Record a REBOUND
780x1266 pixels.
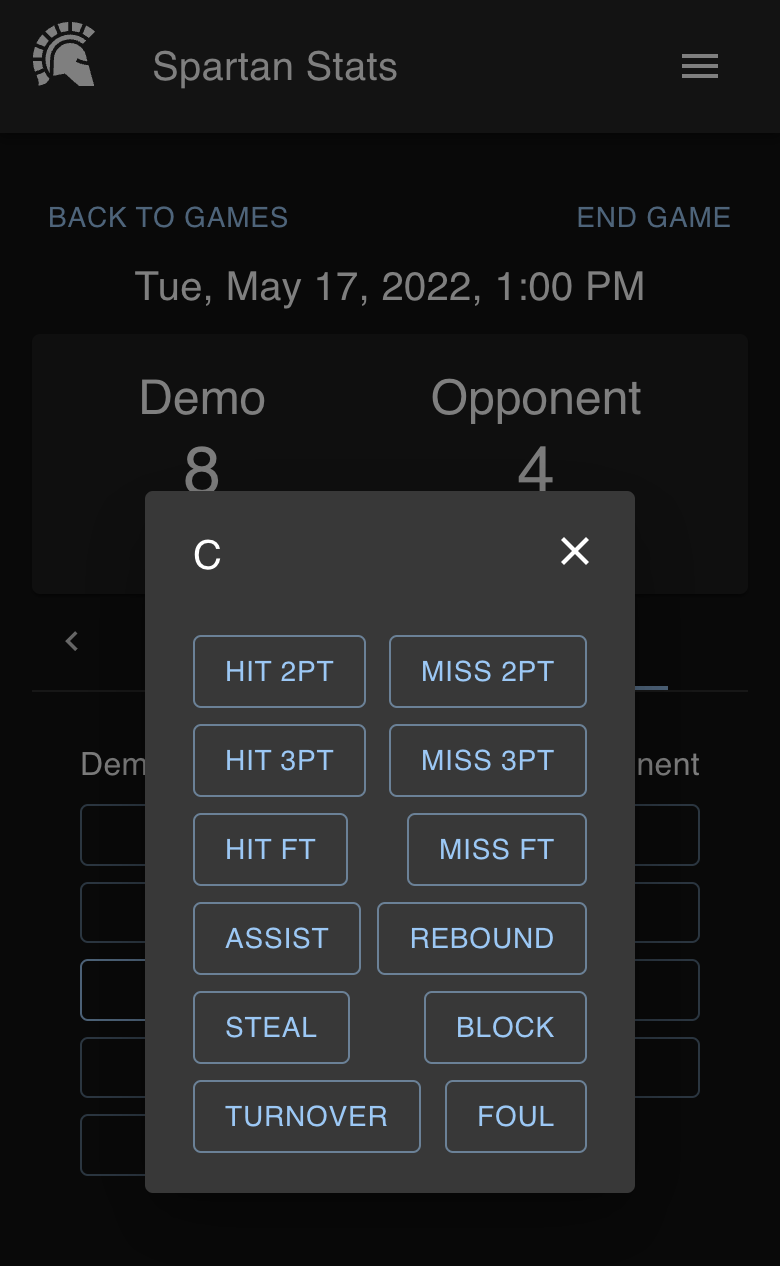coord(481,939)
